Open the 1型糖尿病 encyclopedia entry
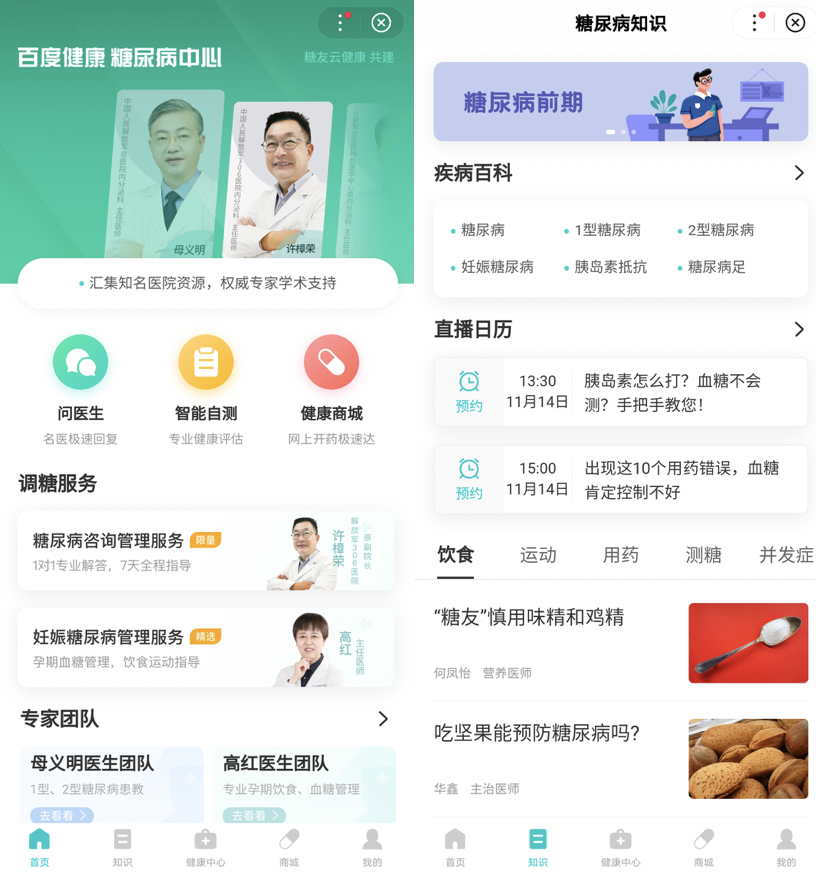The width and height of the screenshot is (816, 874). (607, 230)
